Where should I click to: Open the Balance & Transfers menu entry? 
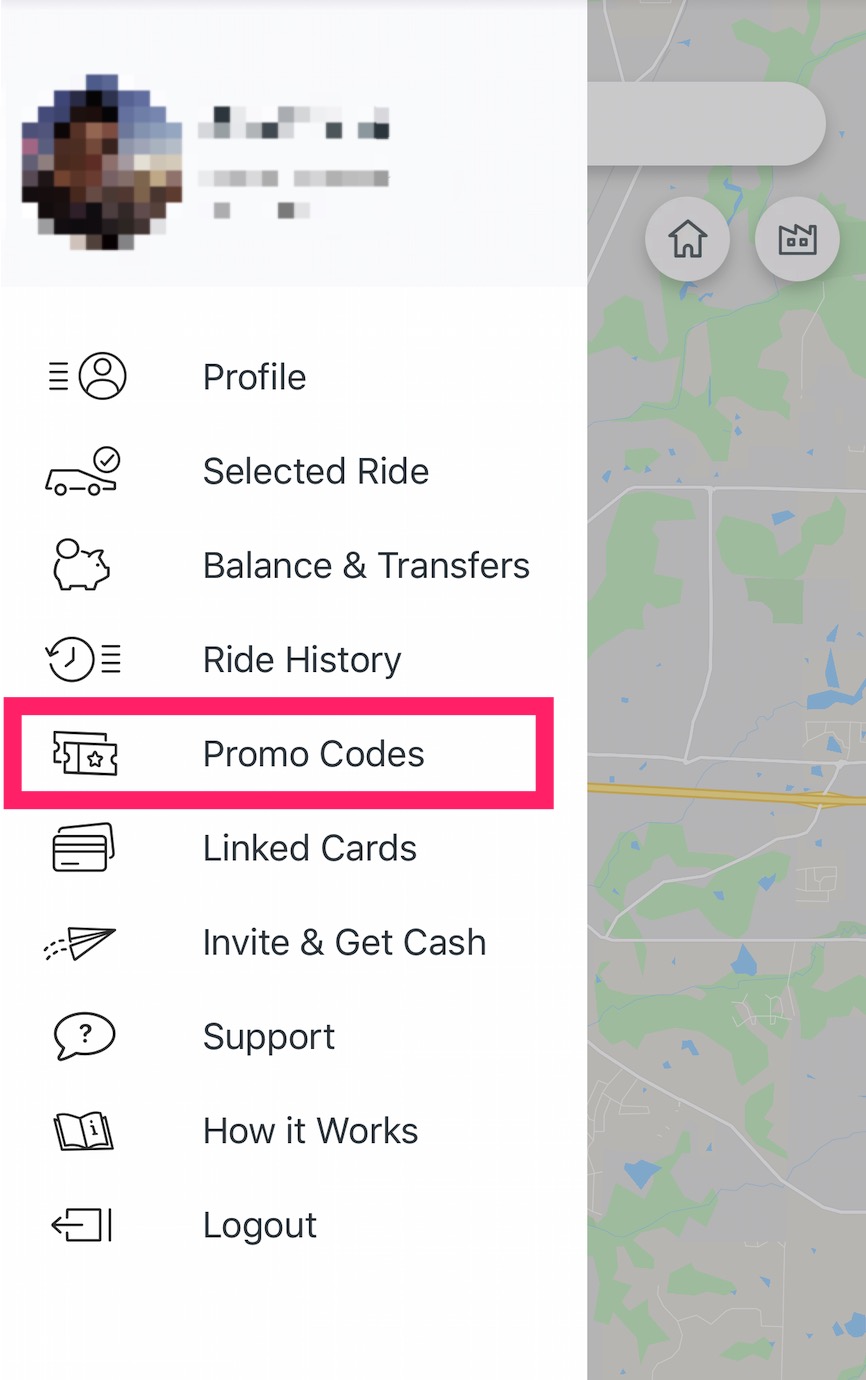[x=366, y=564]
